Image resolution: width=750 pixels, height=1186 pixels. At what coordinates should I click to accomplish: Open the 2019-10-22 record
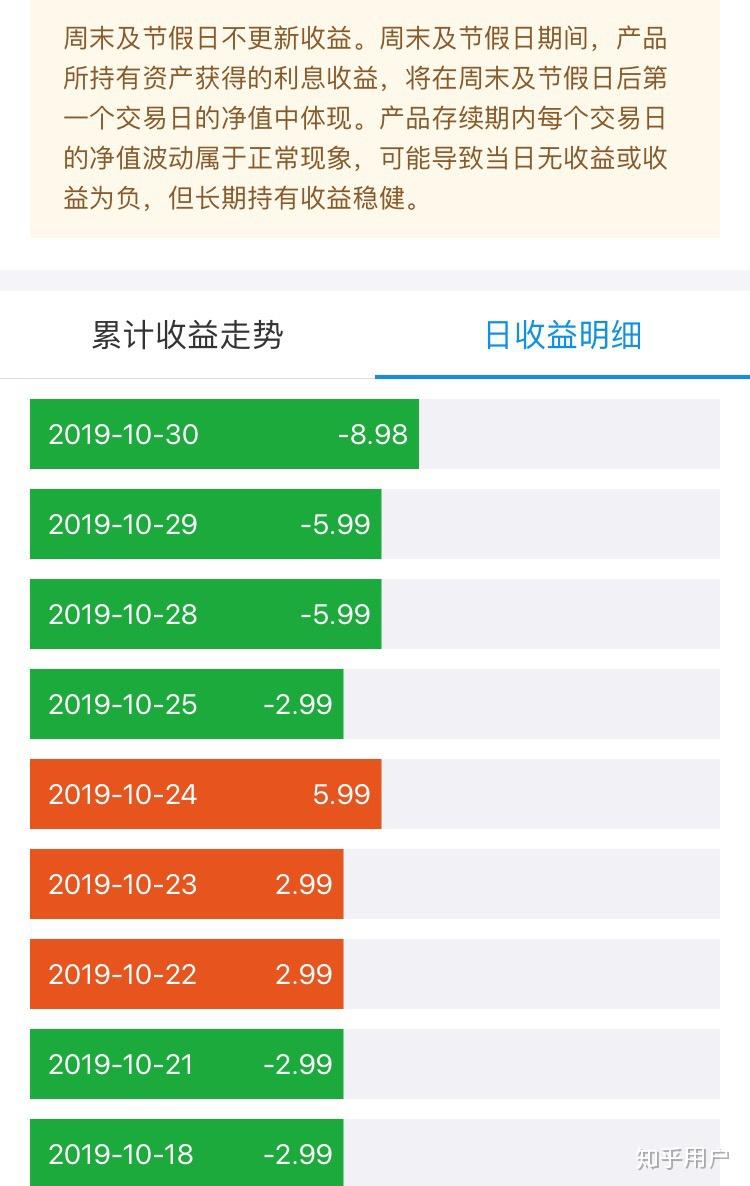coord(186,974)
